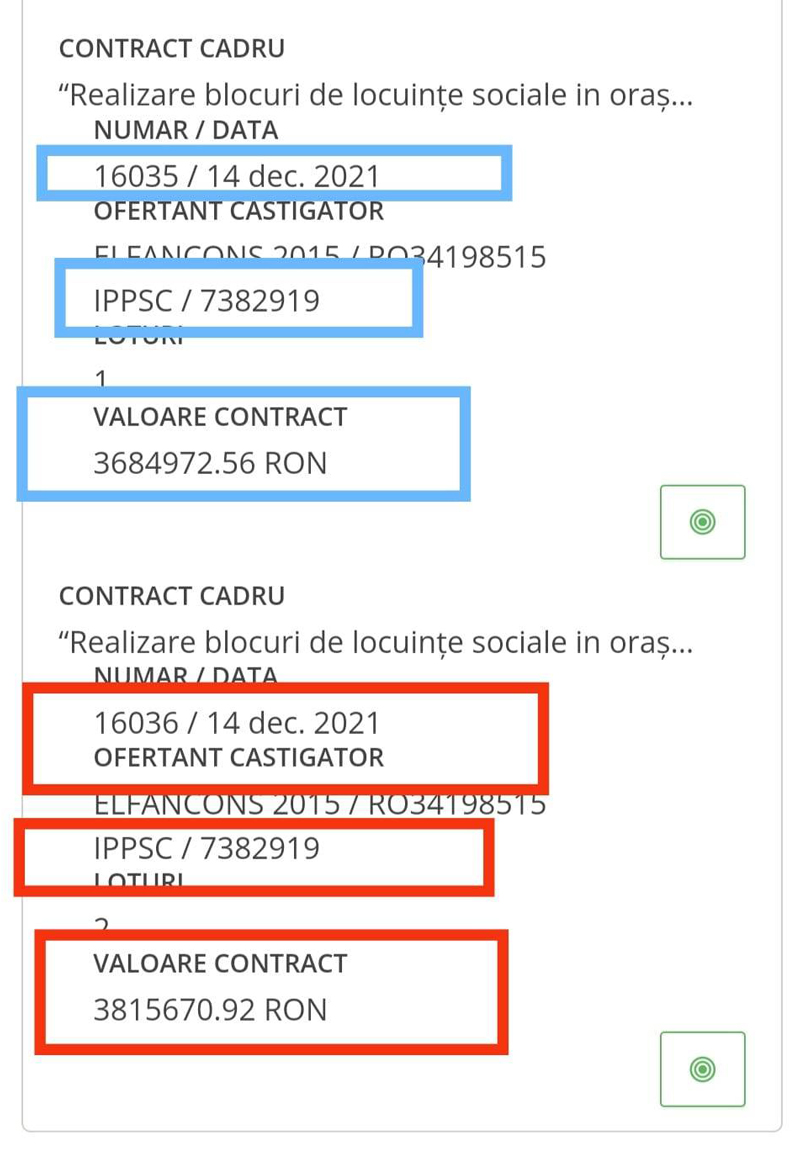View details of contract 16036
This screenshot has height=1175, width=800.
tap(702, 1068)
